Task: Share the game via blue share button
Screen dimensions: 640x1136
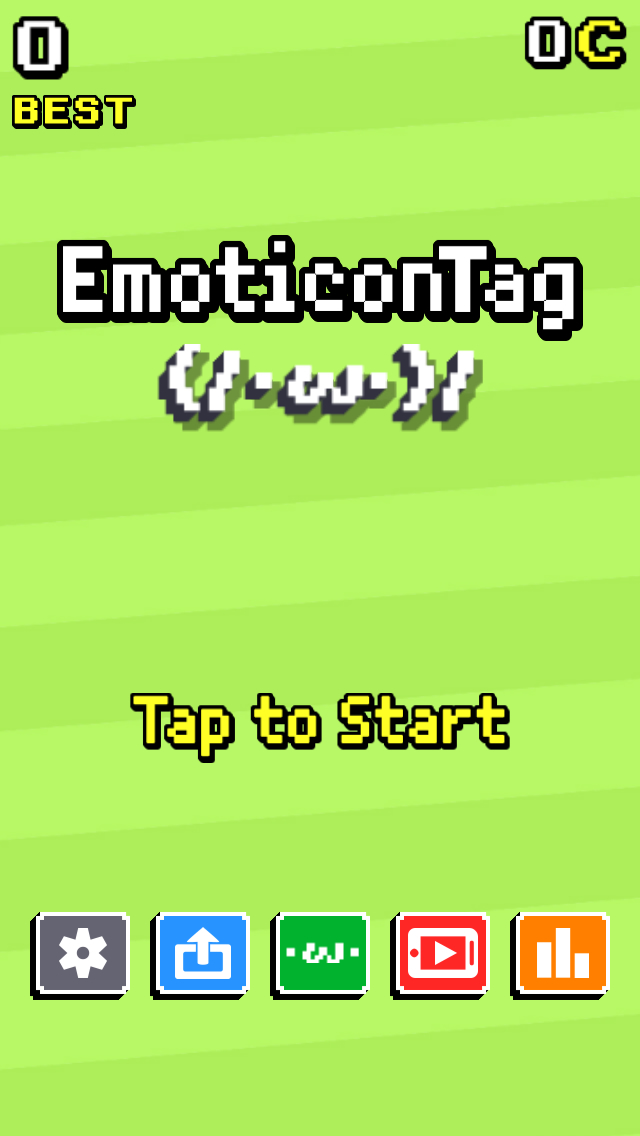Action: coord(202,954)
